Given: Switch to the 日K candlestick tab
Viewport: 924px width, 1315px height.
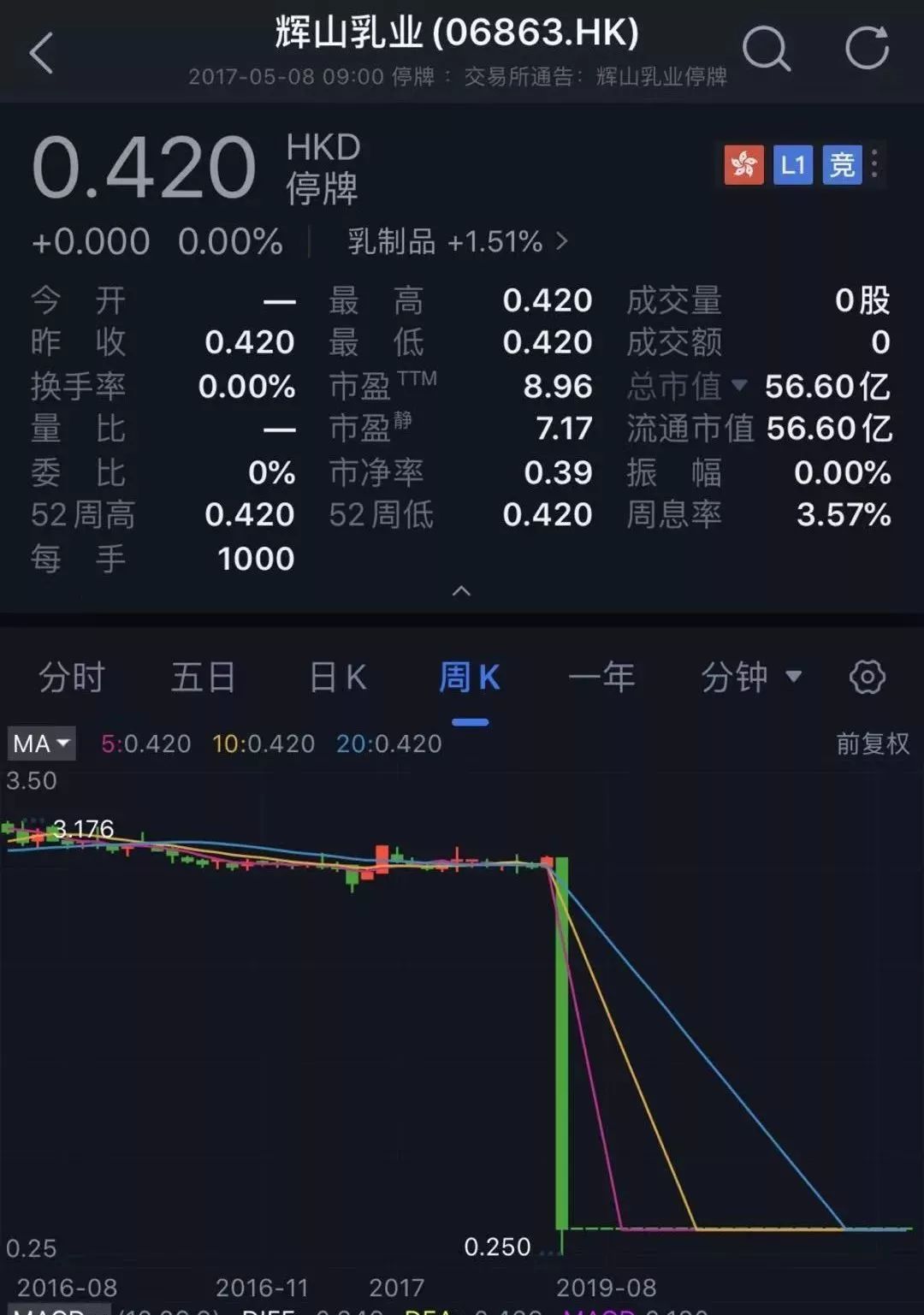Looking at the screenshot, I should (336, 676).
